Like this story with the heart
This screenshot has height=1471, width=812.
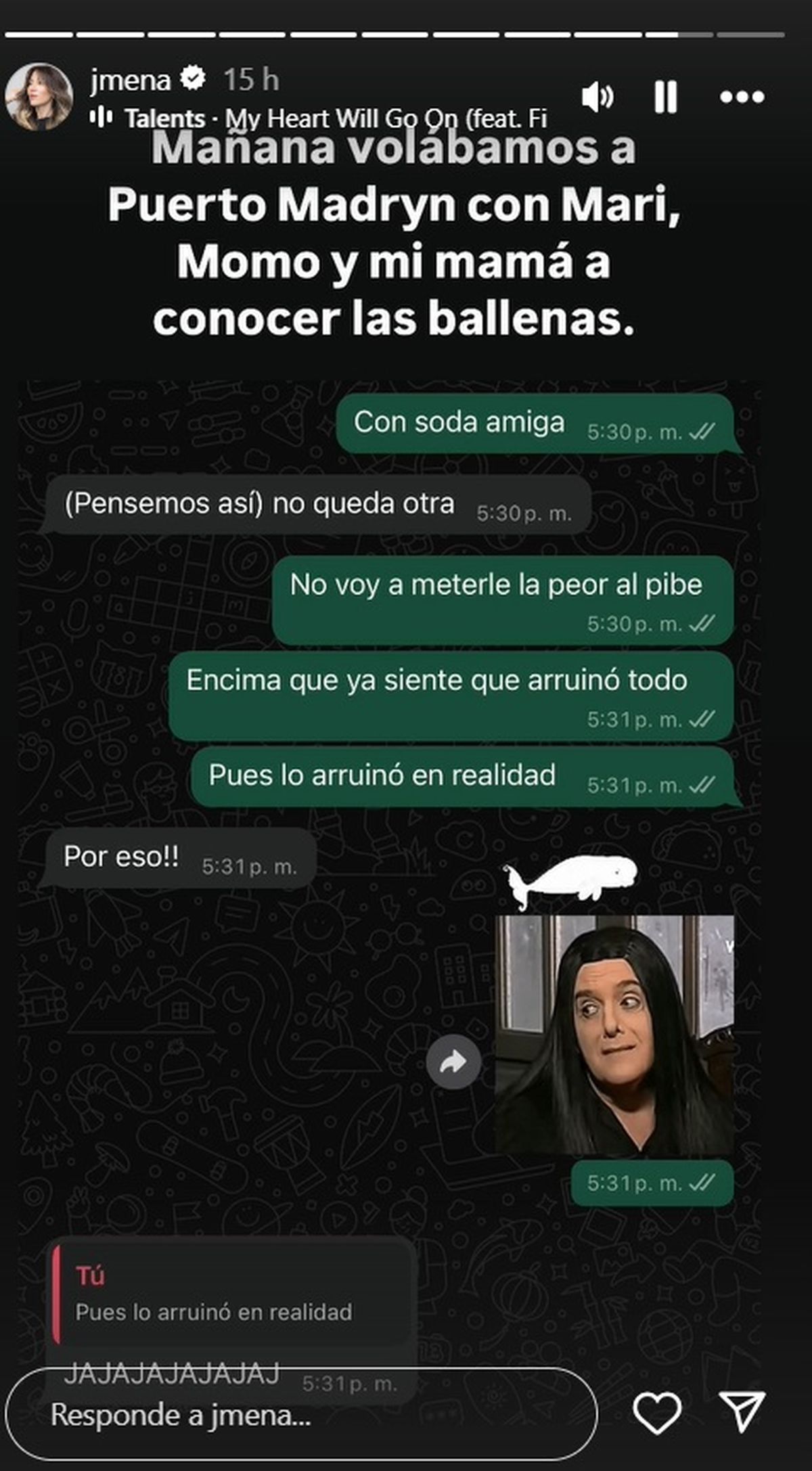tap(656, 1413)
